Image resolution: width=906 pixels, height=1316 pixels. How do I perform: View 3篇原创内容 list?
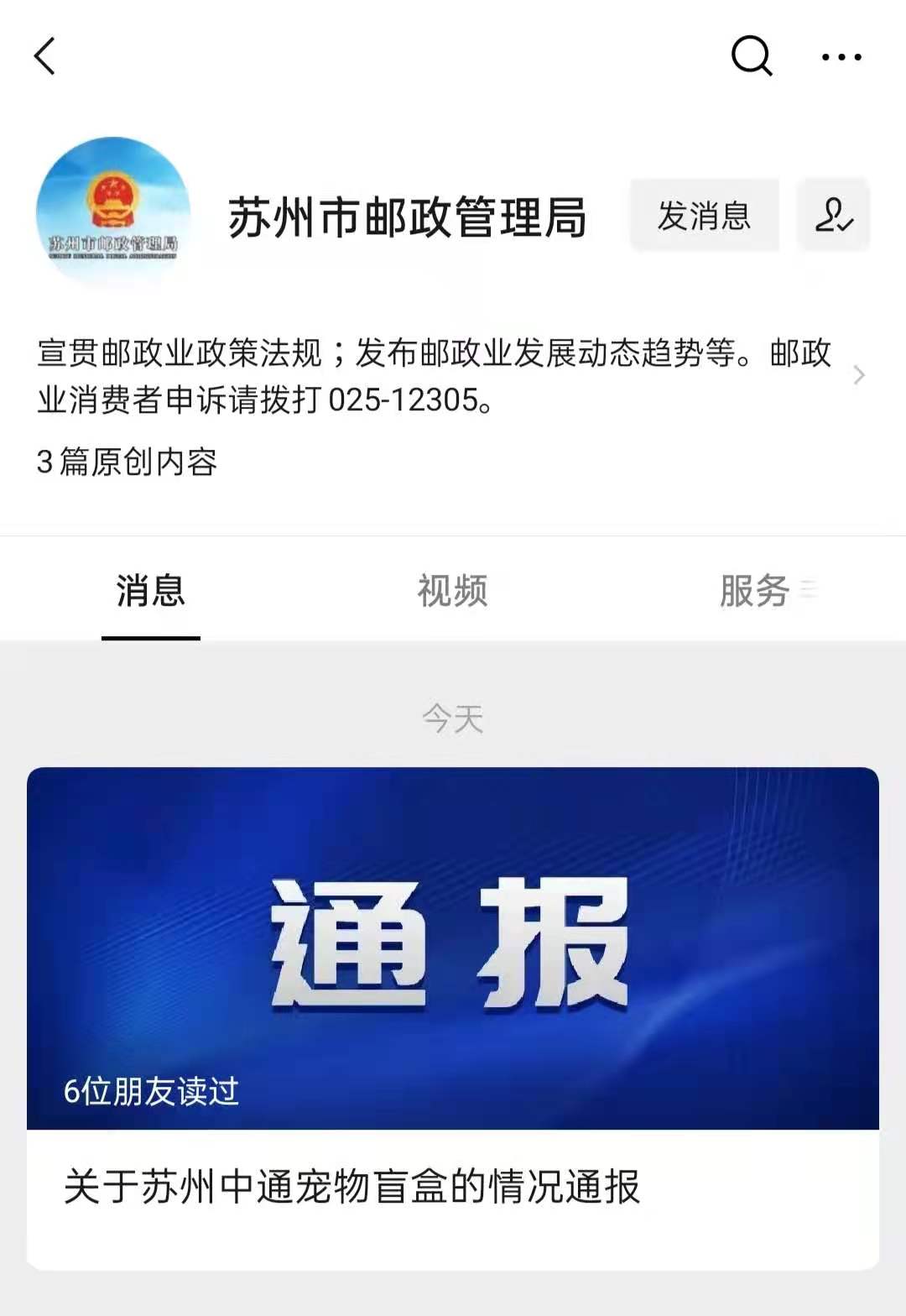click(128, 462)
